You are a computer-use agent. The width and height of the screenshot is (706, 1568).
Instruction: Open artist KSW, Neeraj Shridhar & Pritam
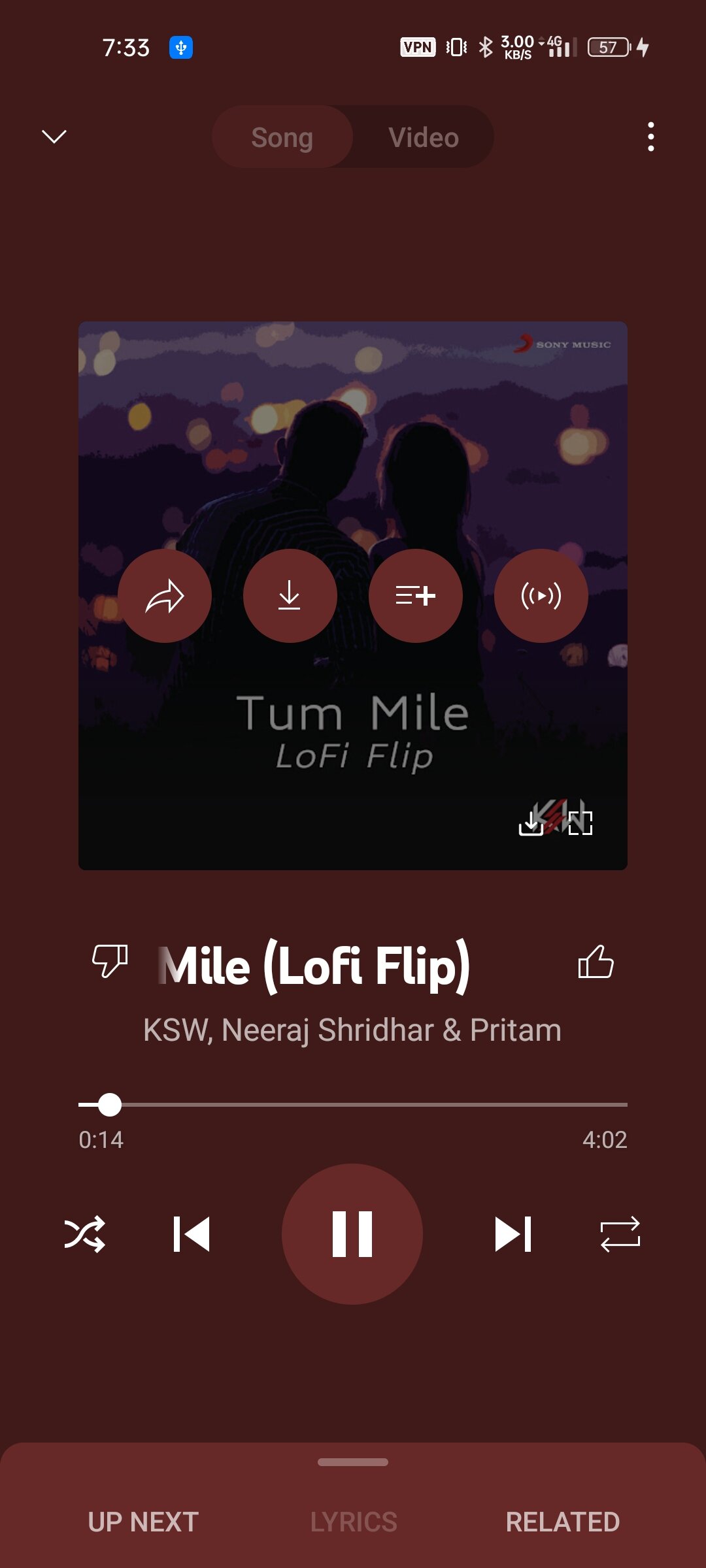tap(352, 1030)
